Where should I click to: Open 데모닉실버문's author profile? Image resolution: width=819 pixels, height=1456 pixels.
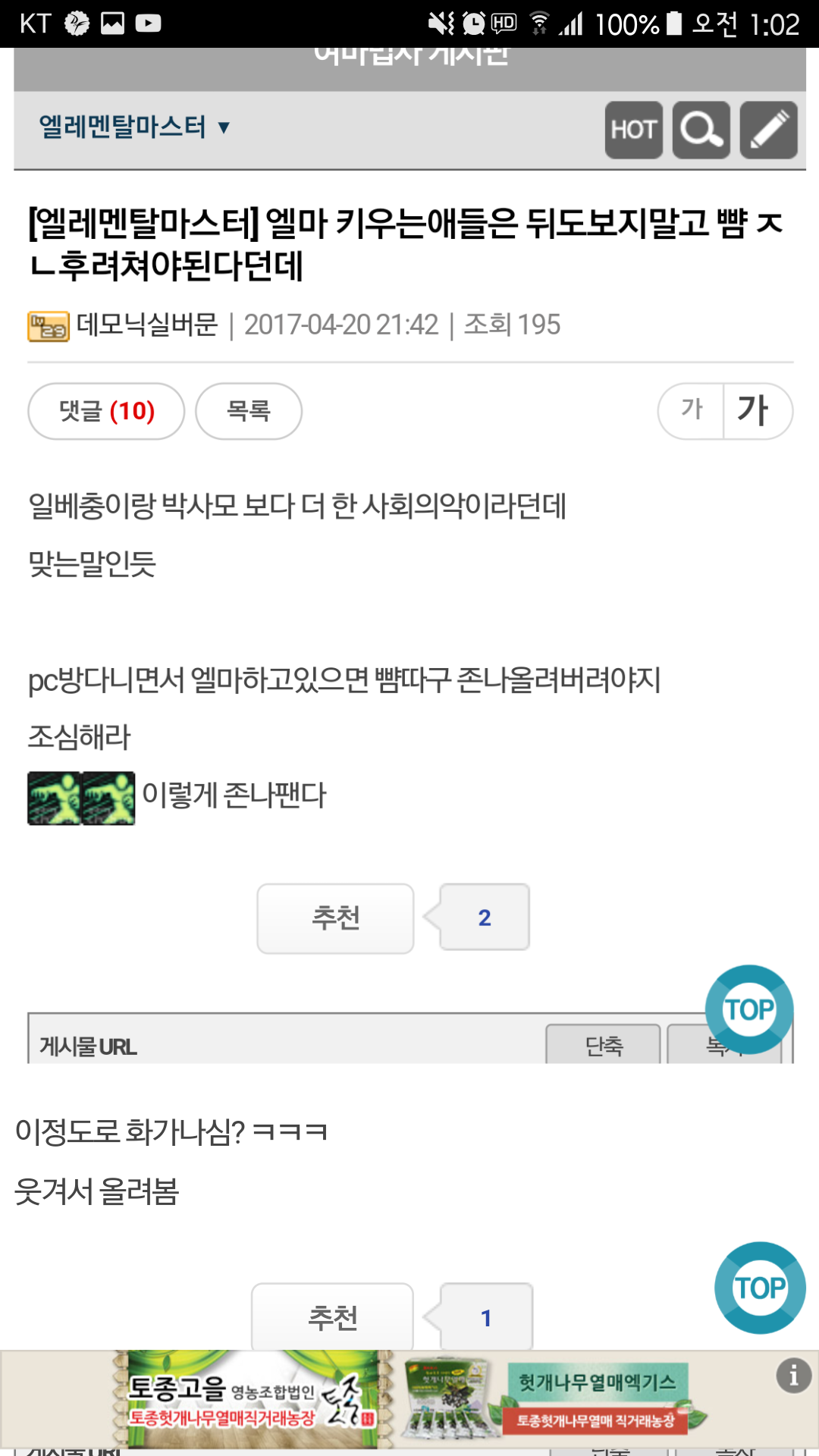146,325
